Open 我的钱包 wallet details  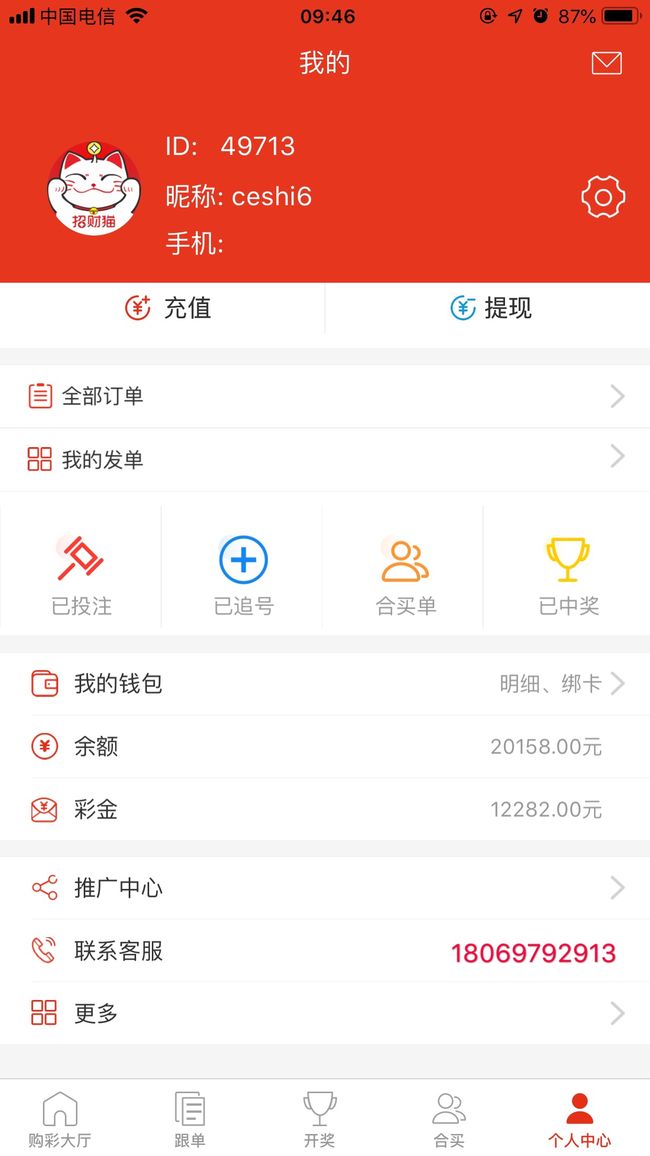325,684
